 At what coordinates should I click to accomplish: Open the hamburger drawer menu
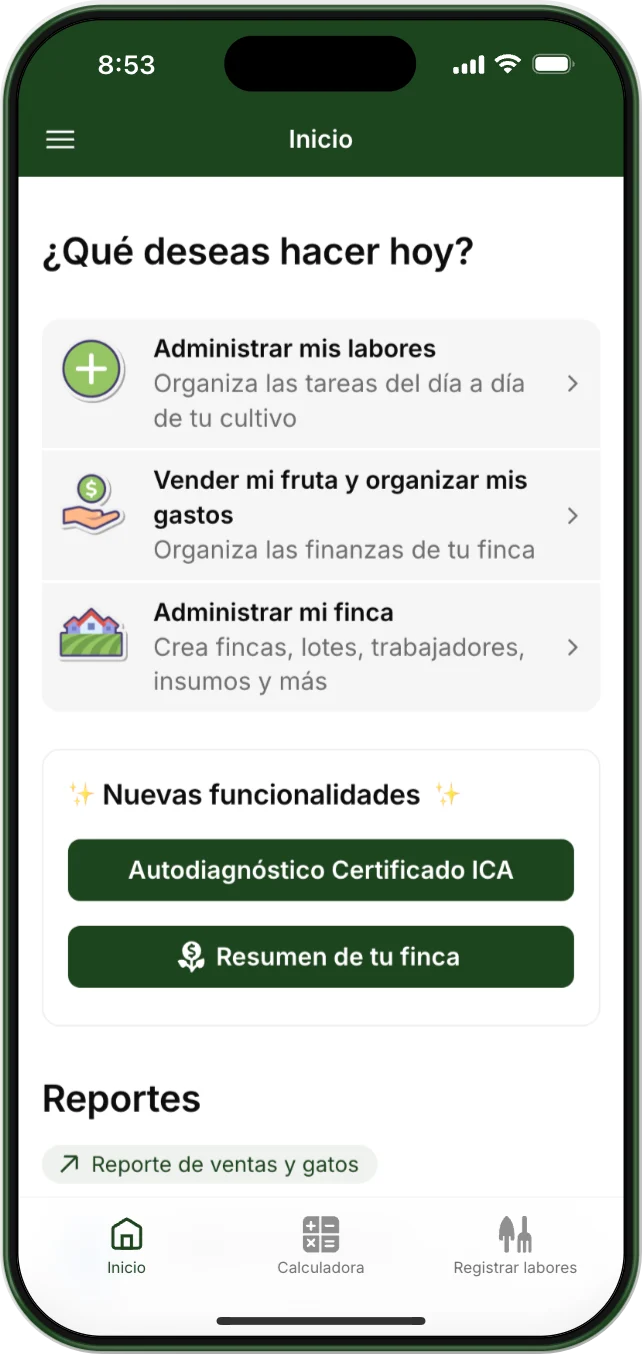[x=61, y=140]
